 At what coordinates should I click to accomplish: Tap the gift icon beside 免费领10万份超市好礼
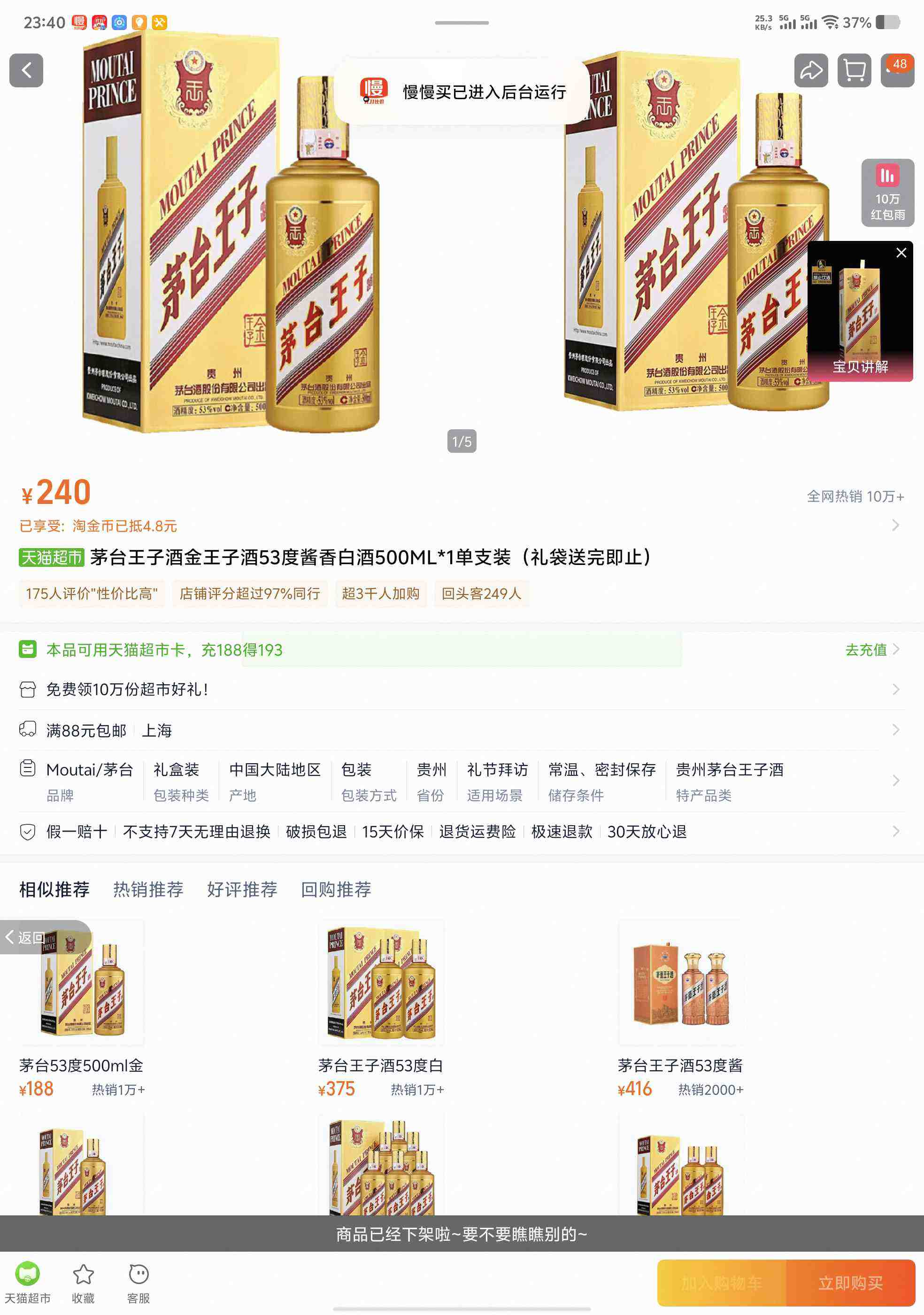[x=28, y=689]
